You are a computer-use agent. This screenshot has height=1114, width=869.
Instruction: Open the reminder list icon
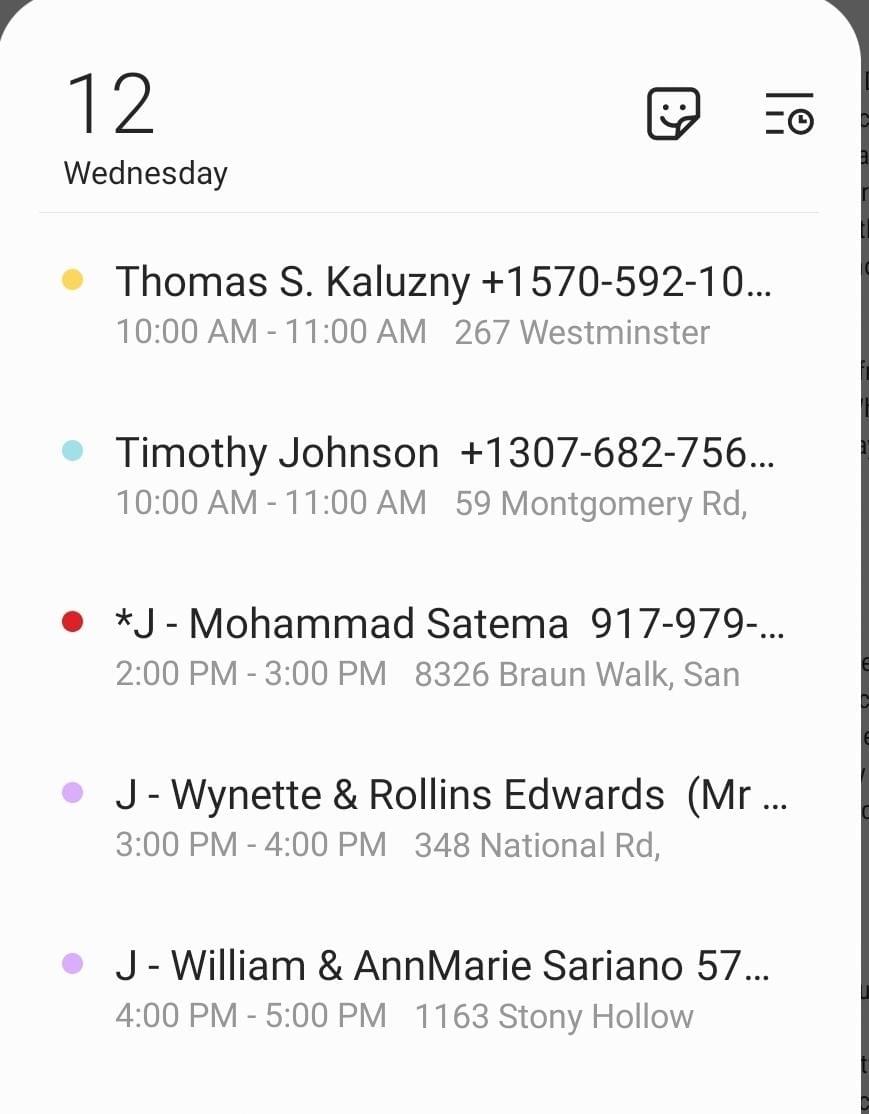[788, 113]
